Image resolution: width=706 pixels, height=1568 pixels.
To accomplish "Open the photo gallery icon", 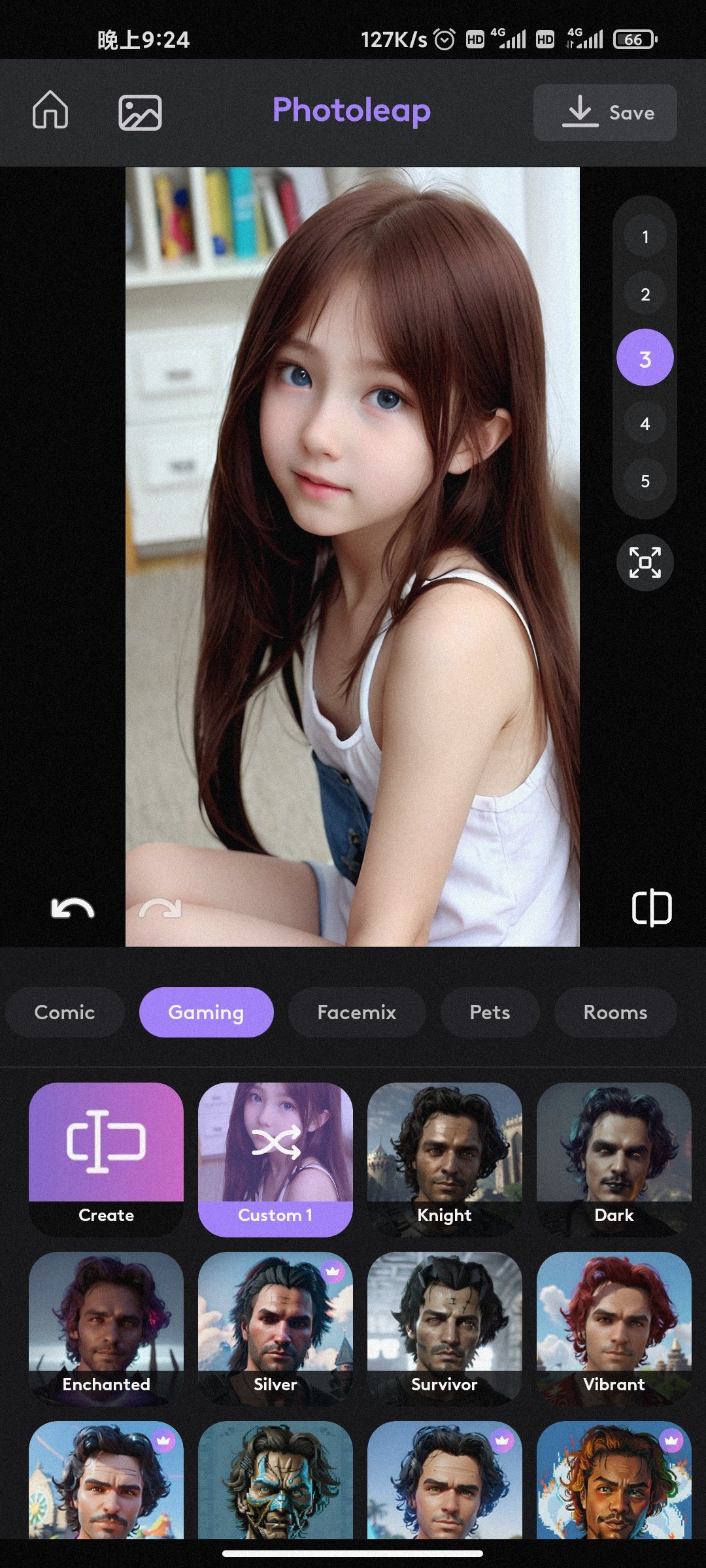I will click(x=140, y=112).
